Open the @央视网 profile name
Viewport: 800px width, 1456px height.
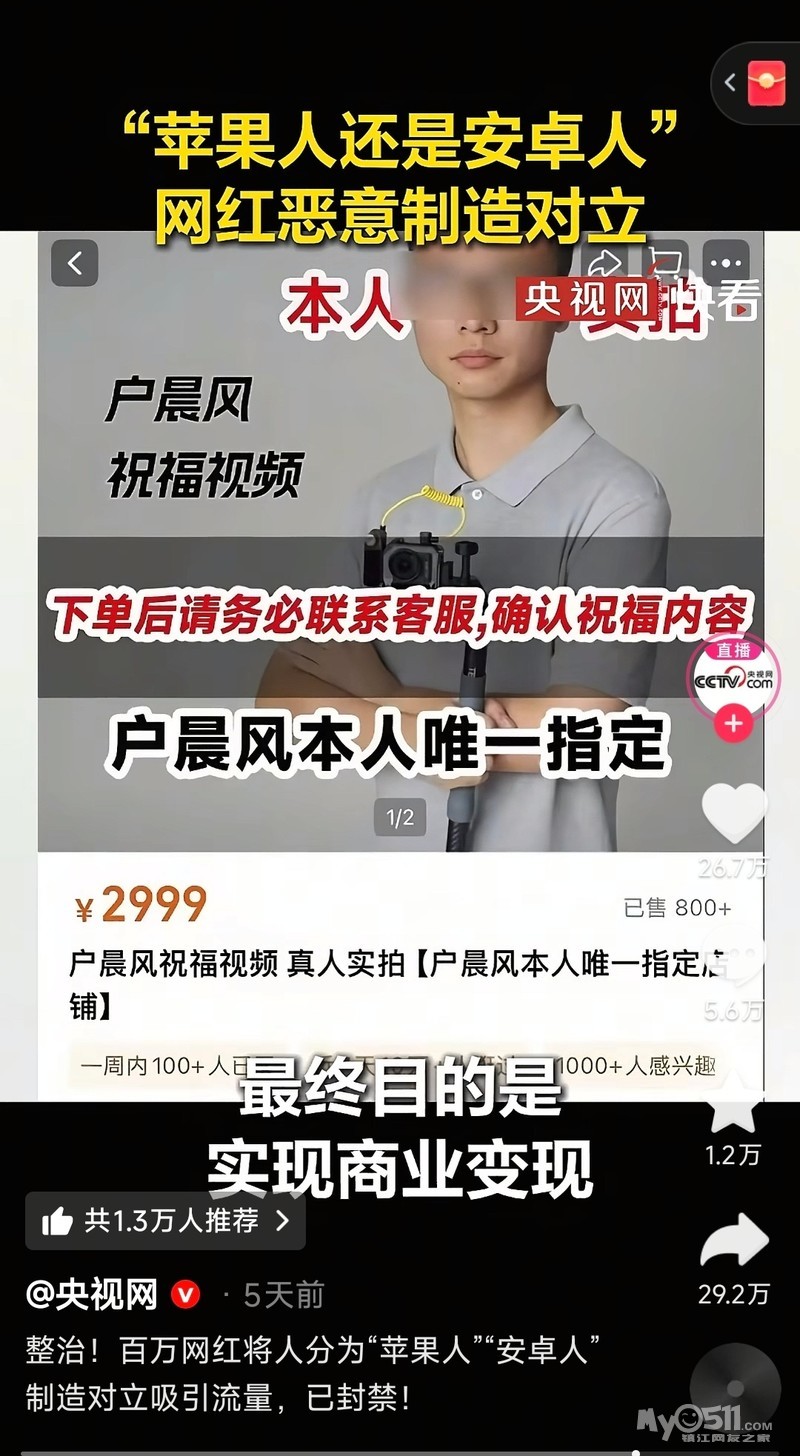(92, 1296)
